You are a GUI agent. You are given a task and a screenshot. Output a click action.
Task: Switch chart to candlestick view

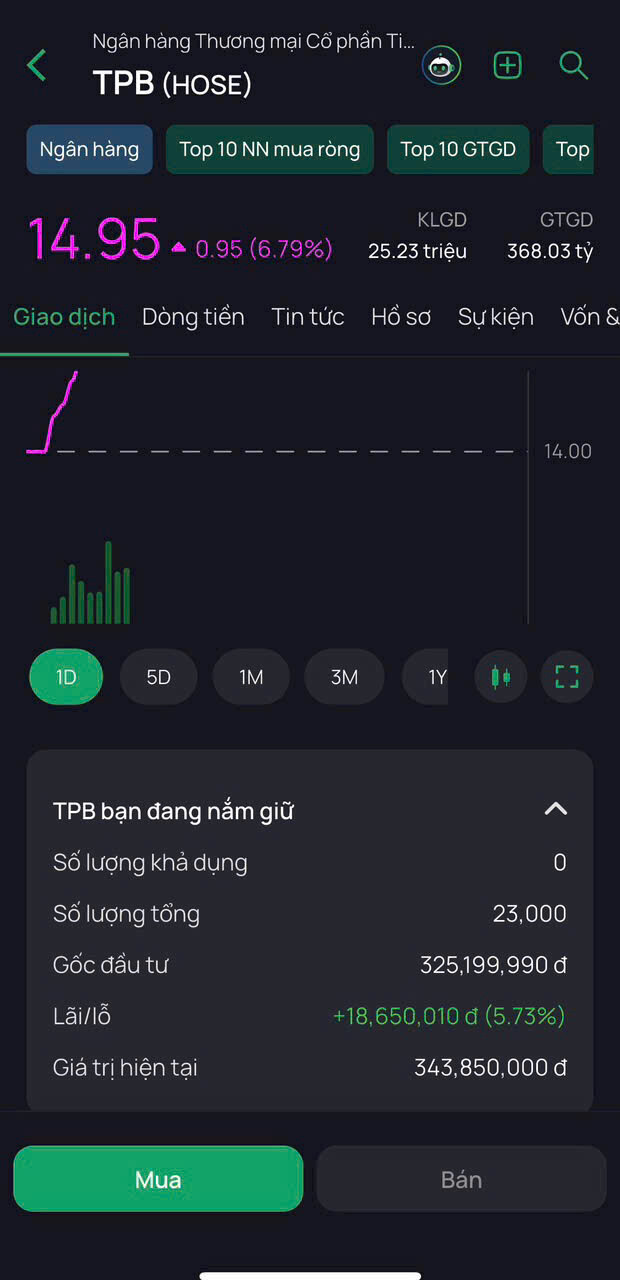501,677
